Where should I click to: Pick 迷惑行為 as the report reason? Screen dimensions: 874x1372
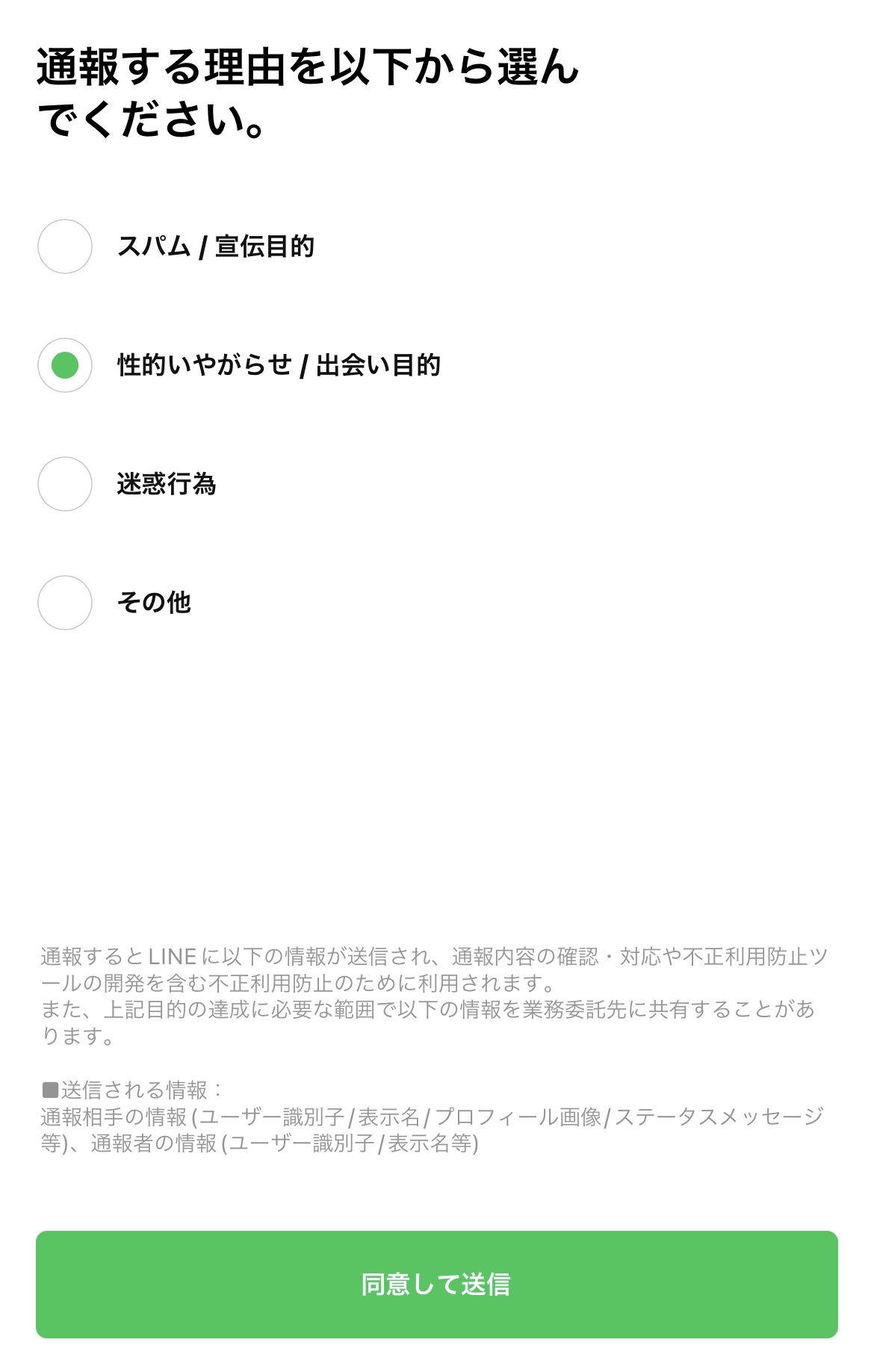[65, 484]
